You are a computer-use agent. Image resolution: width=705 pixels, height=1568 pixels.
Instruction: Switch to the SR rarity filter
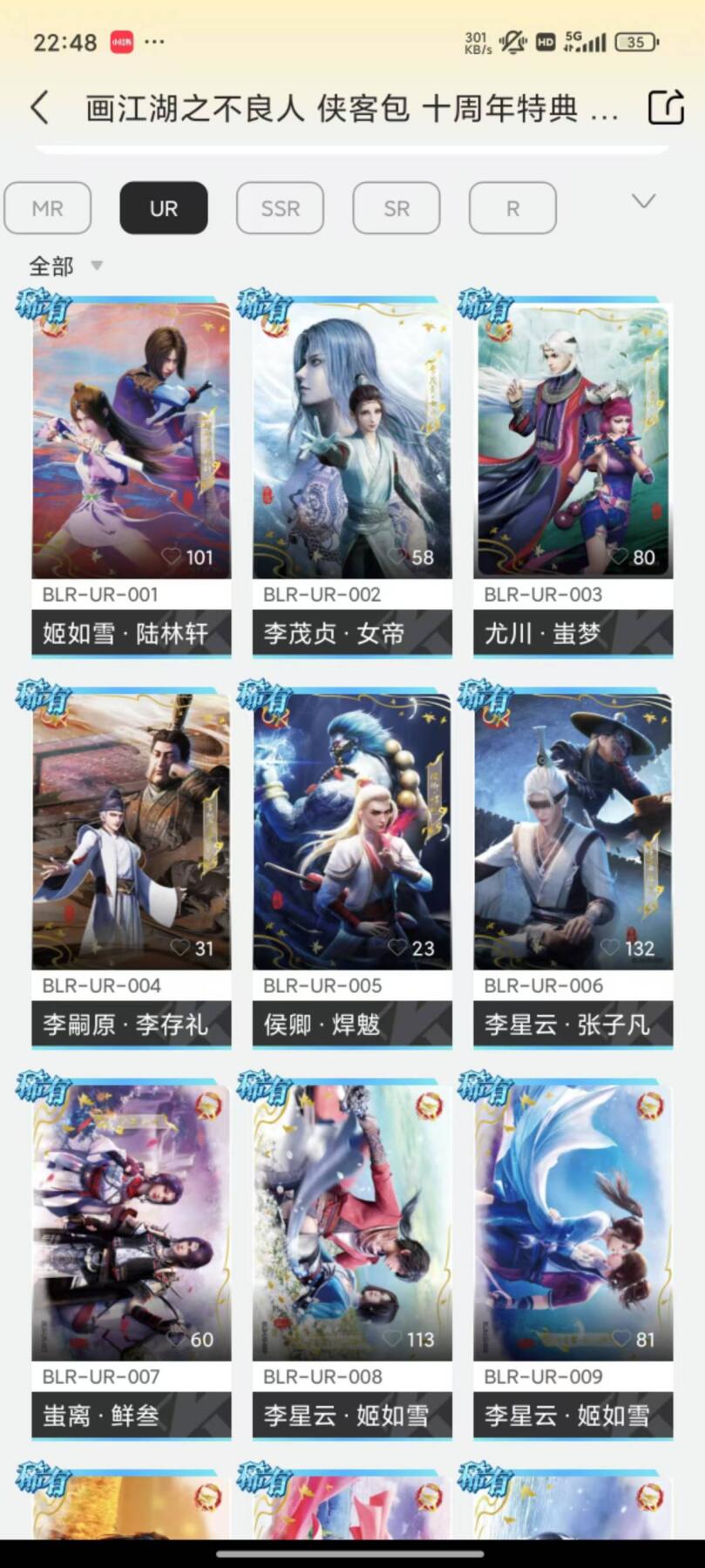[397, 208]
